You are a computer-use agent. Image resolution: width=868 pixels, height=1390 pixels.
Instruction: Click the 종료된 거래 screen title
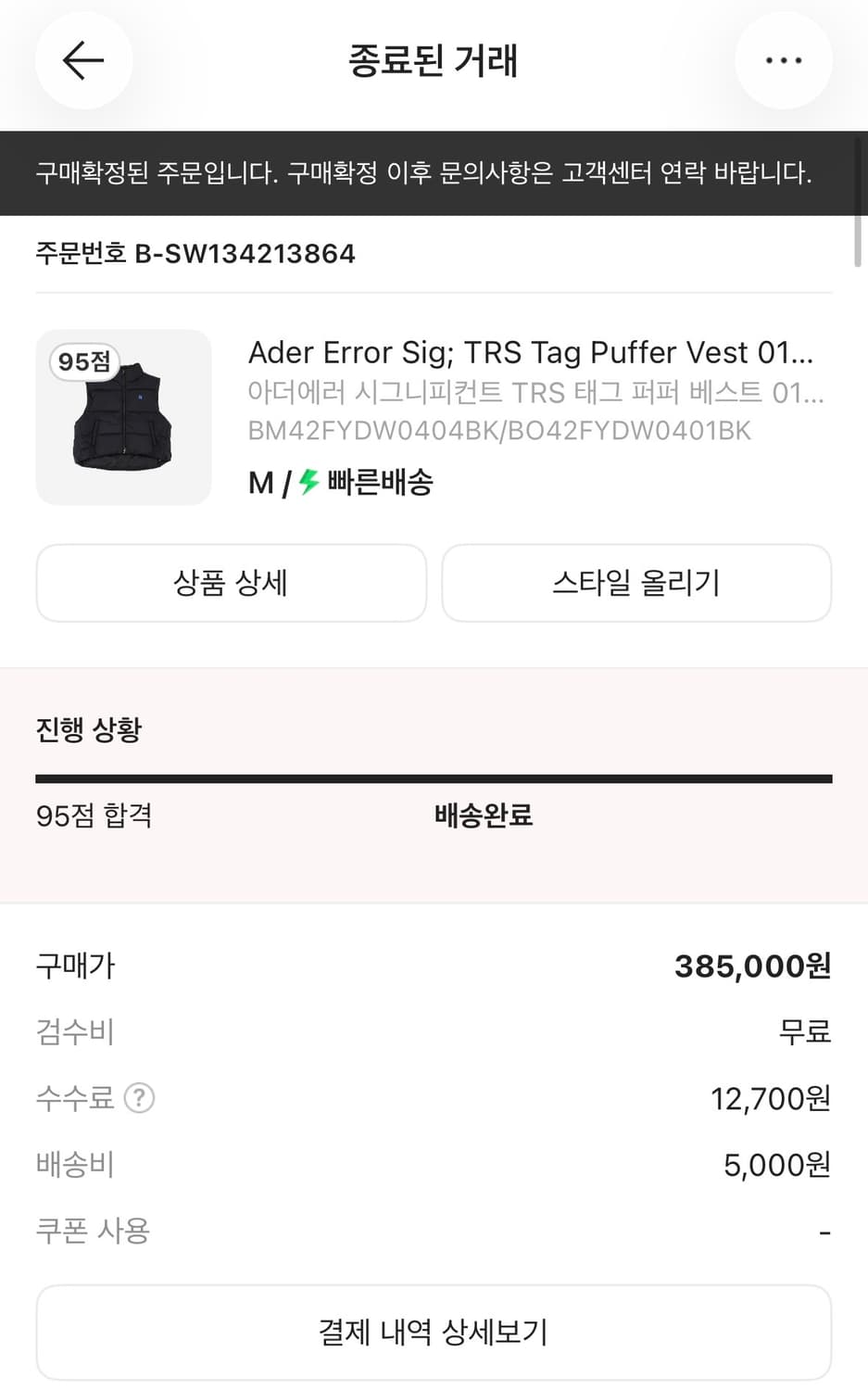click(x=434, y=59)
